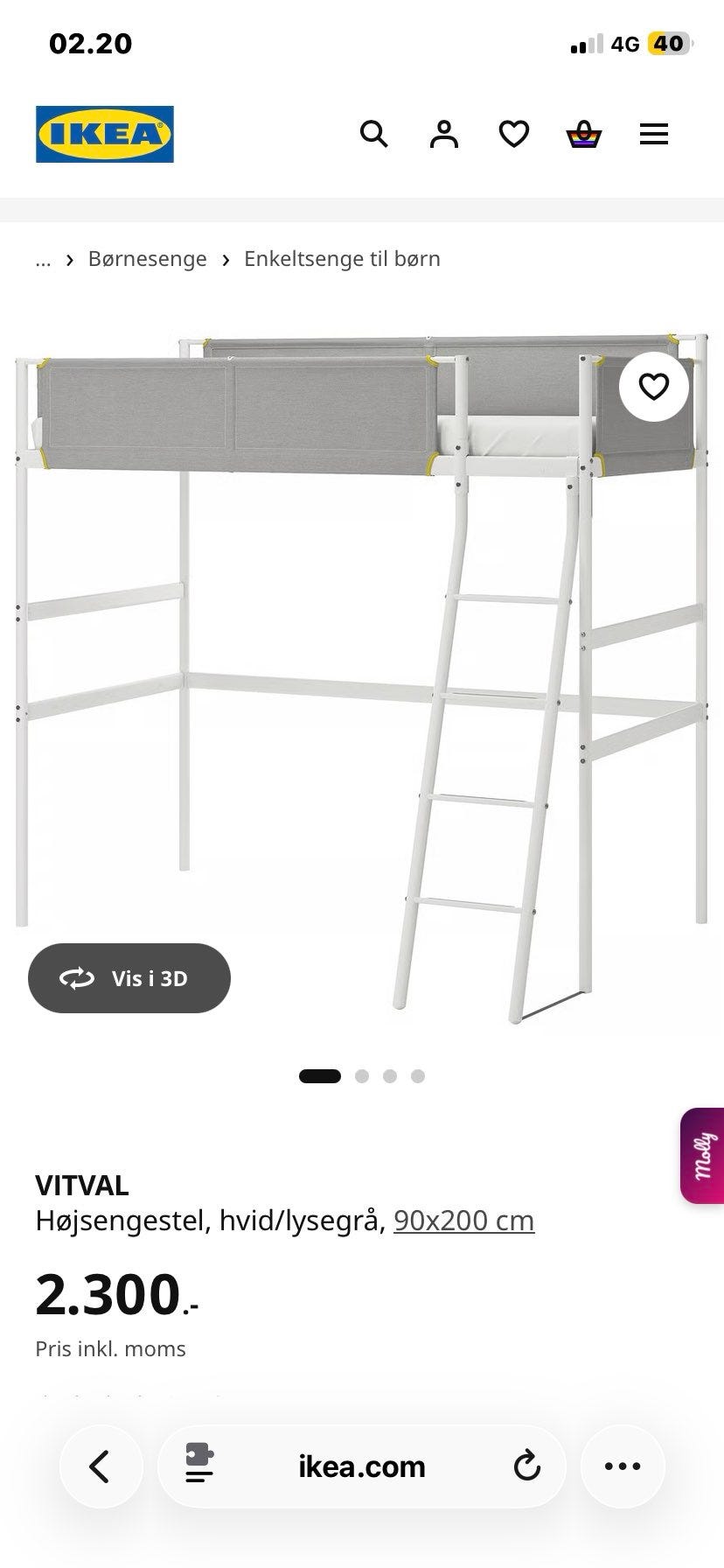The image size is (724, 1568).
Task: View the bed with Vis i 3D
Action: pyautogui.click(x=129, y=978)
